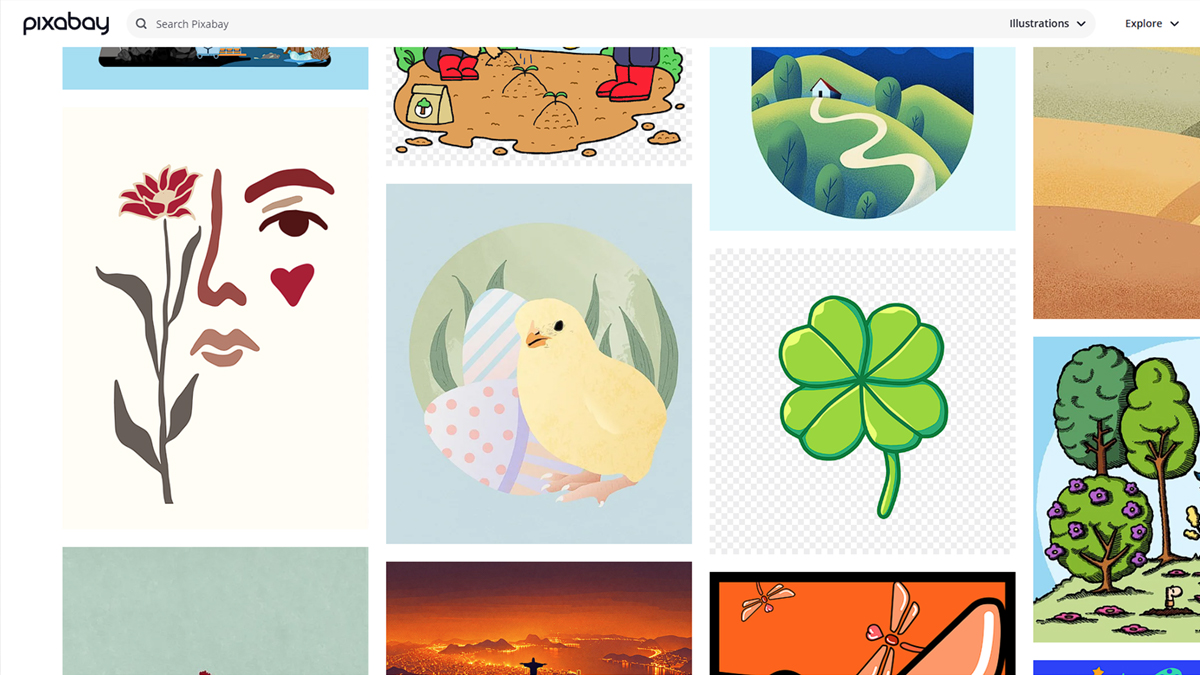Open the orange dragonfly illustration

862,623
